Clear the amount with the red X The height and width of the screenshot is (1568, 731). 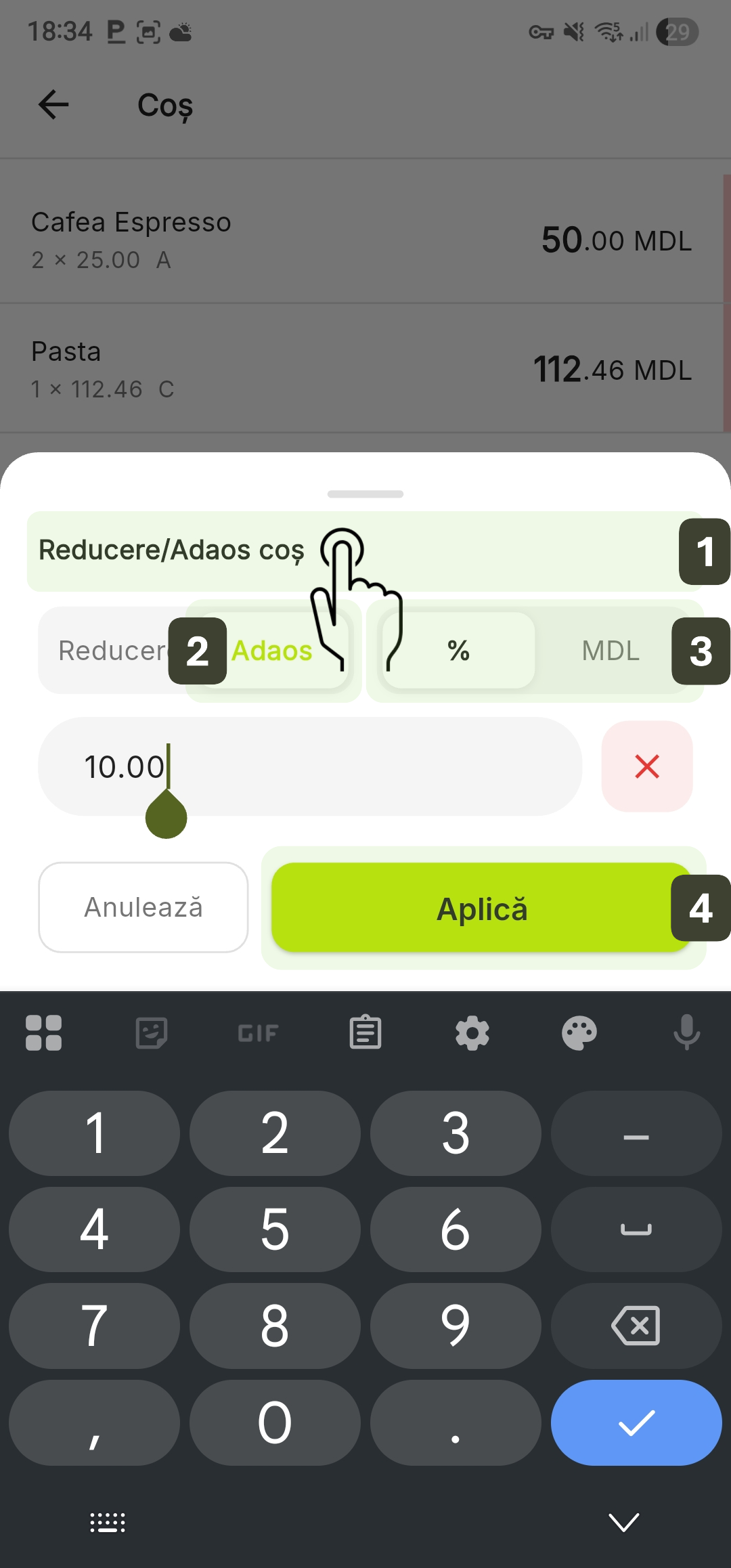coord(646,766)
